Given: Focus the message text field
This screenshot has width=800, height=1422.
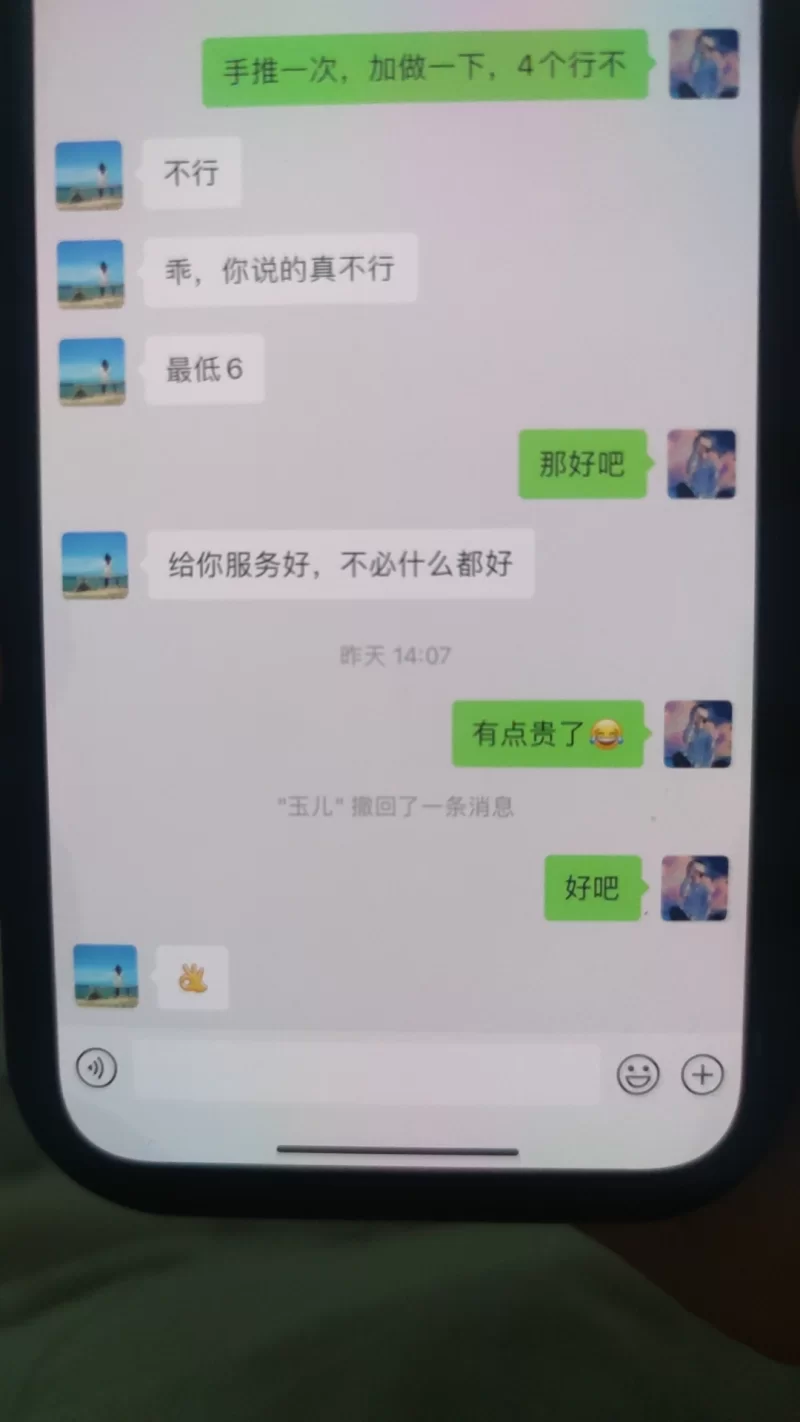Looking at the screenshot, I should point(366,1072).
